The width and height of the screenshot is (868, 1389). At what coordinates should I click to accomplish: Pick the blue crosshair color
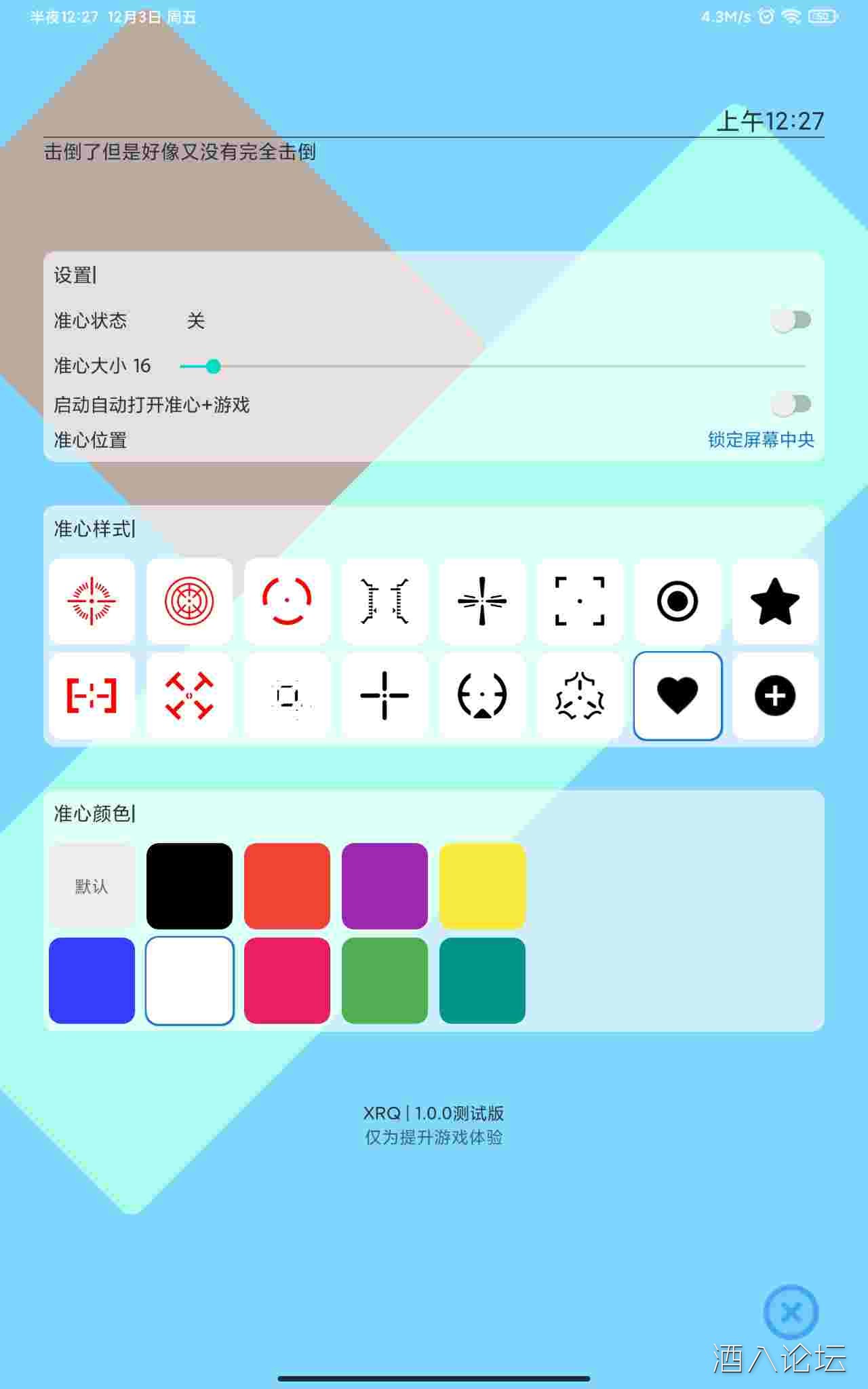92,981
